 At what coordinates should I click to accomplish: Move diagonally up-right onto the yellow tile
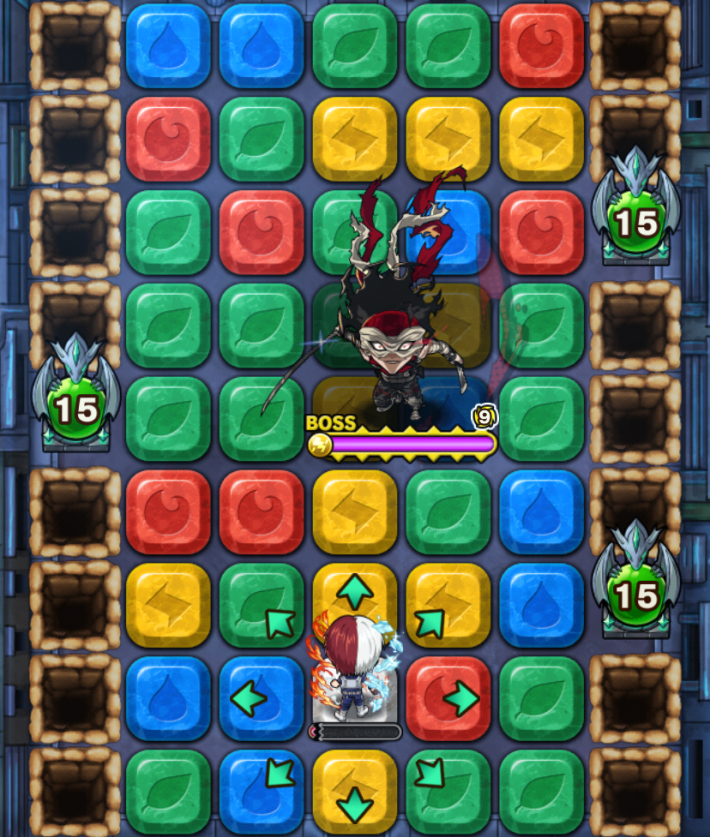(430, 622)
